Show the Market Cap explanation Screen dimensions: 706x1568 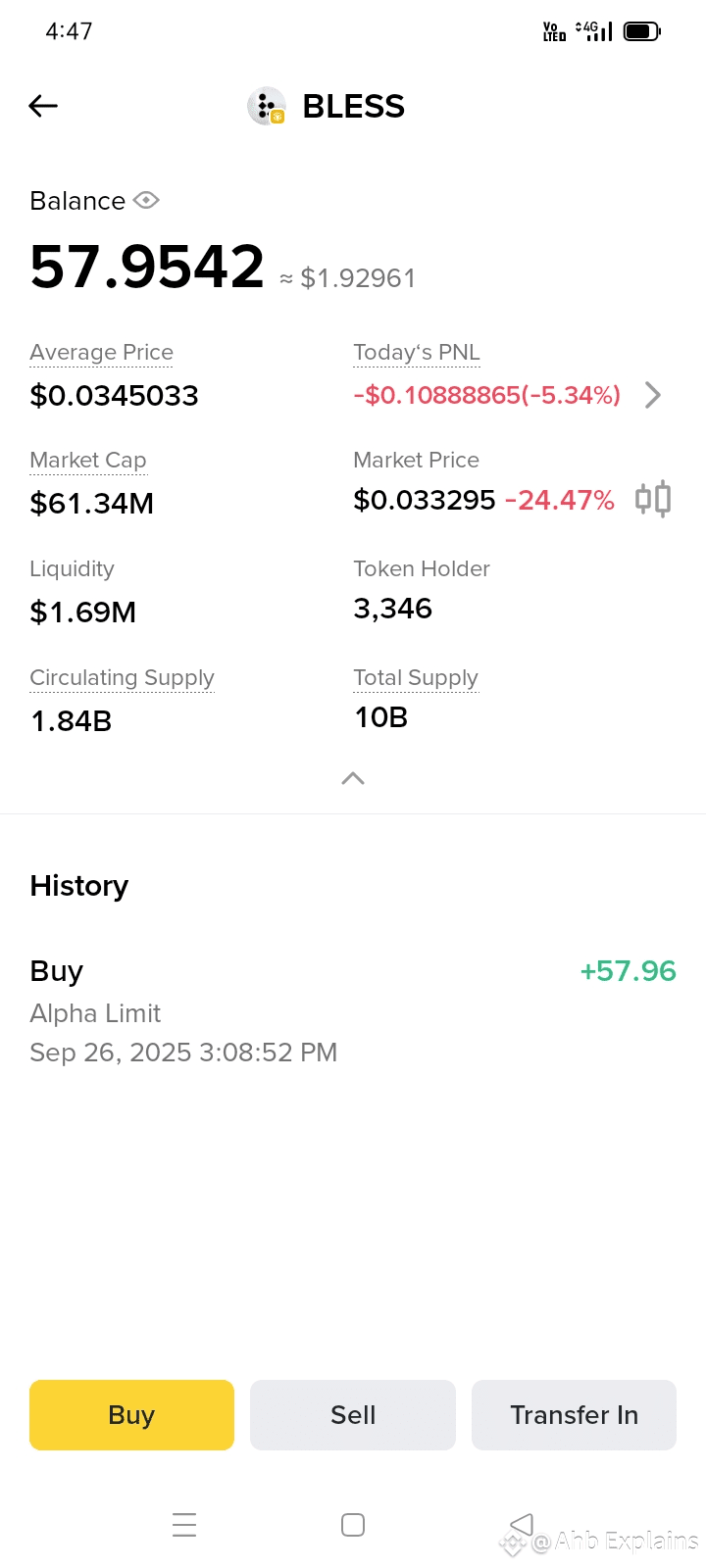point(88,460)
